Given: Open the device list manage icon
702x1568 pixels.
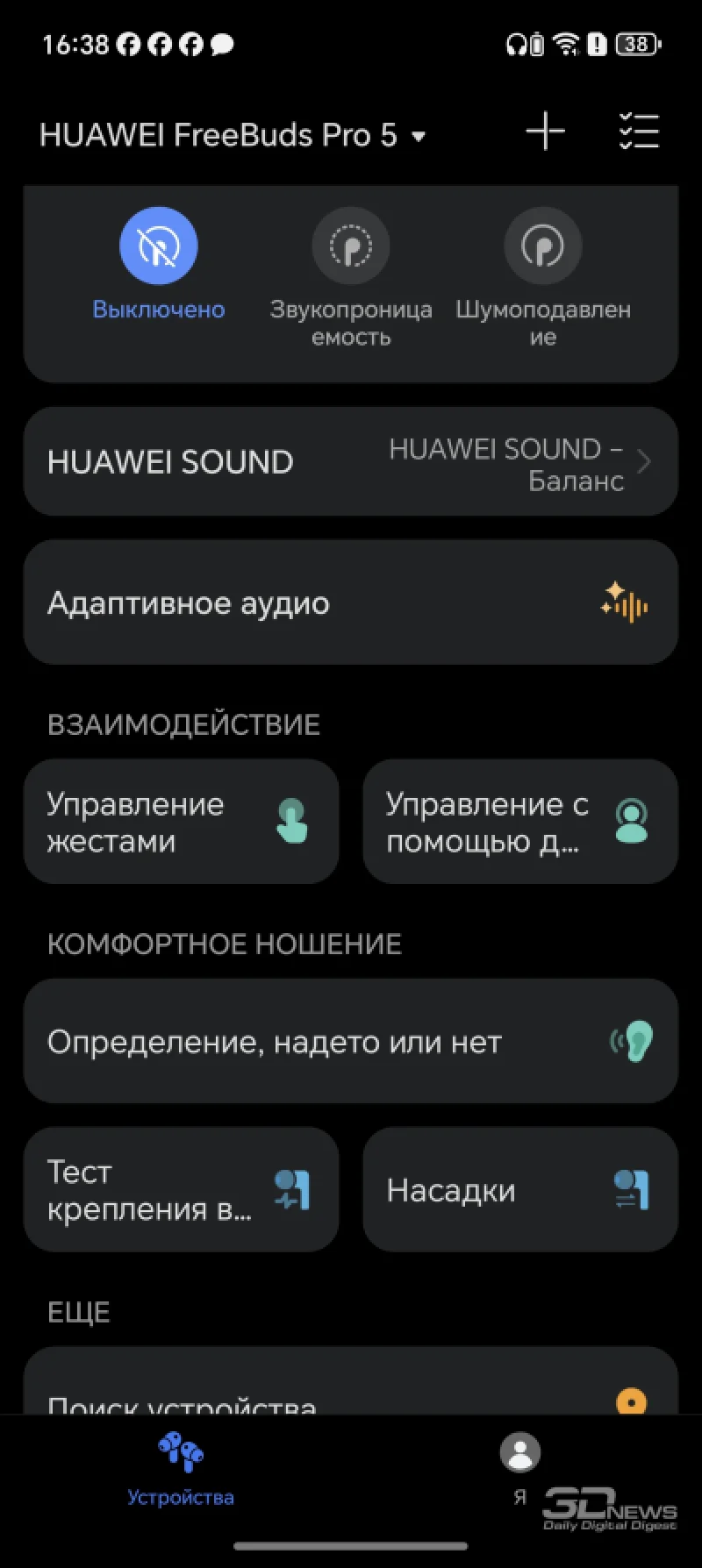Looking at the screenshot, I should 639,132.
